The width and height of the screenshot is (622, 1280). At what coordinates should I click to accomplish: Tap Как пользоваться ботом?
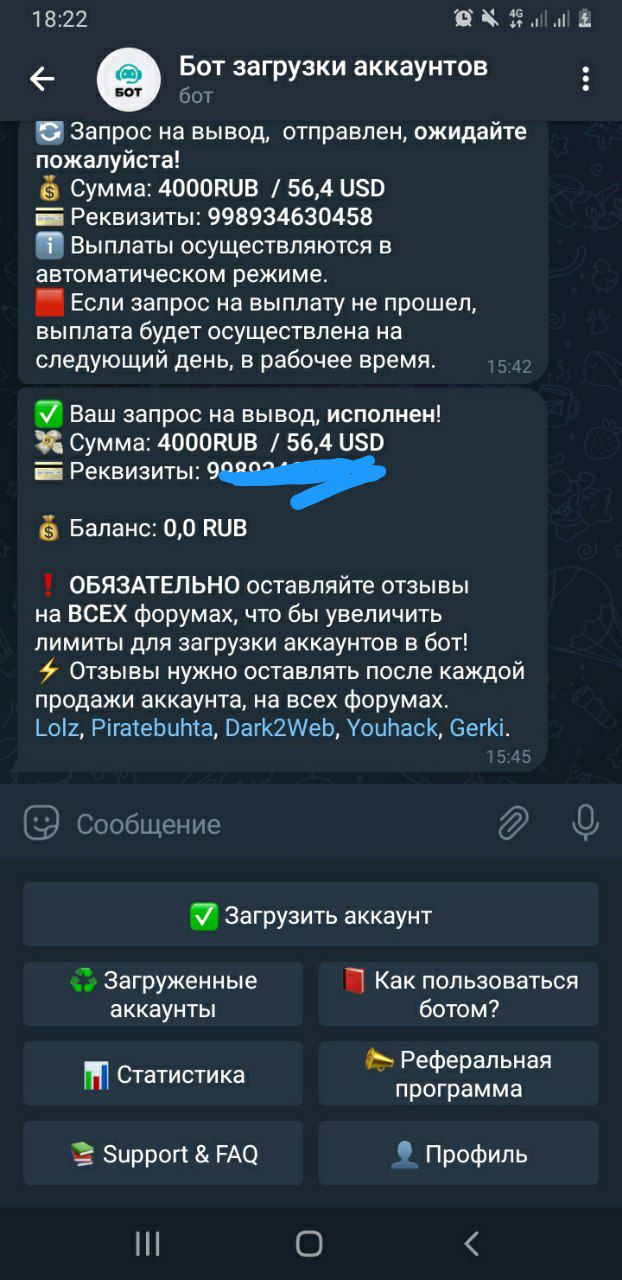tap(459, 994)
